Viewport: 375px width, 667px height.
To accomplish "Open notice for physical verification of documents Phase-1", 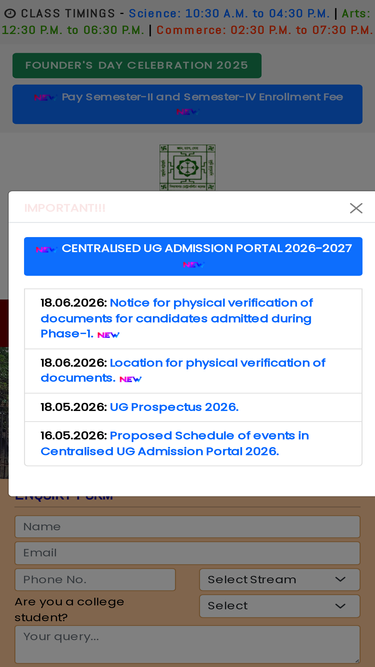I will tap(176, 318).
